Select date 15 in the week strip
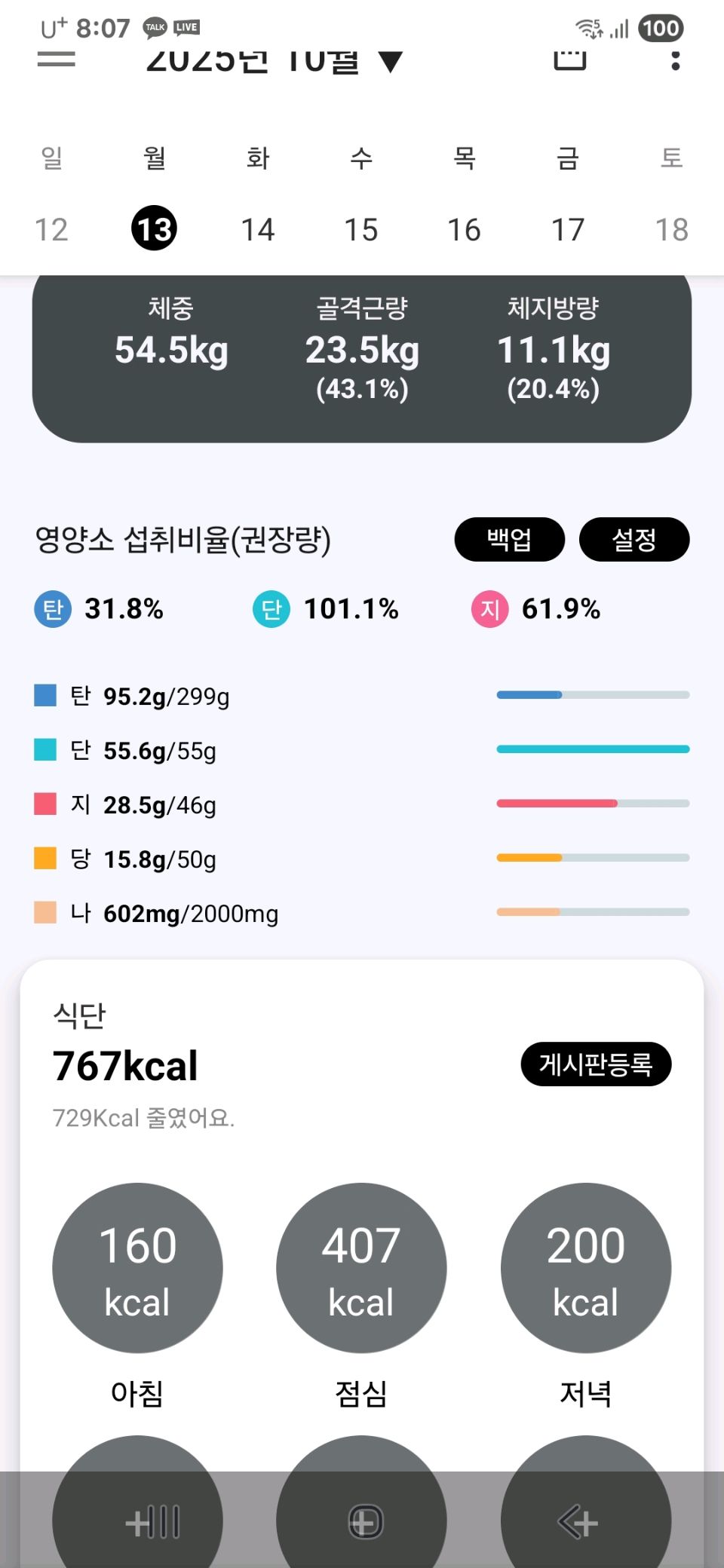The height and width of the screenshot is (1568, 724). (360, 229)
